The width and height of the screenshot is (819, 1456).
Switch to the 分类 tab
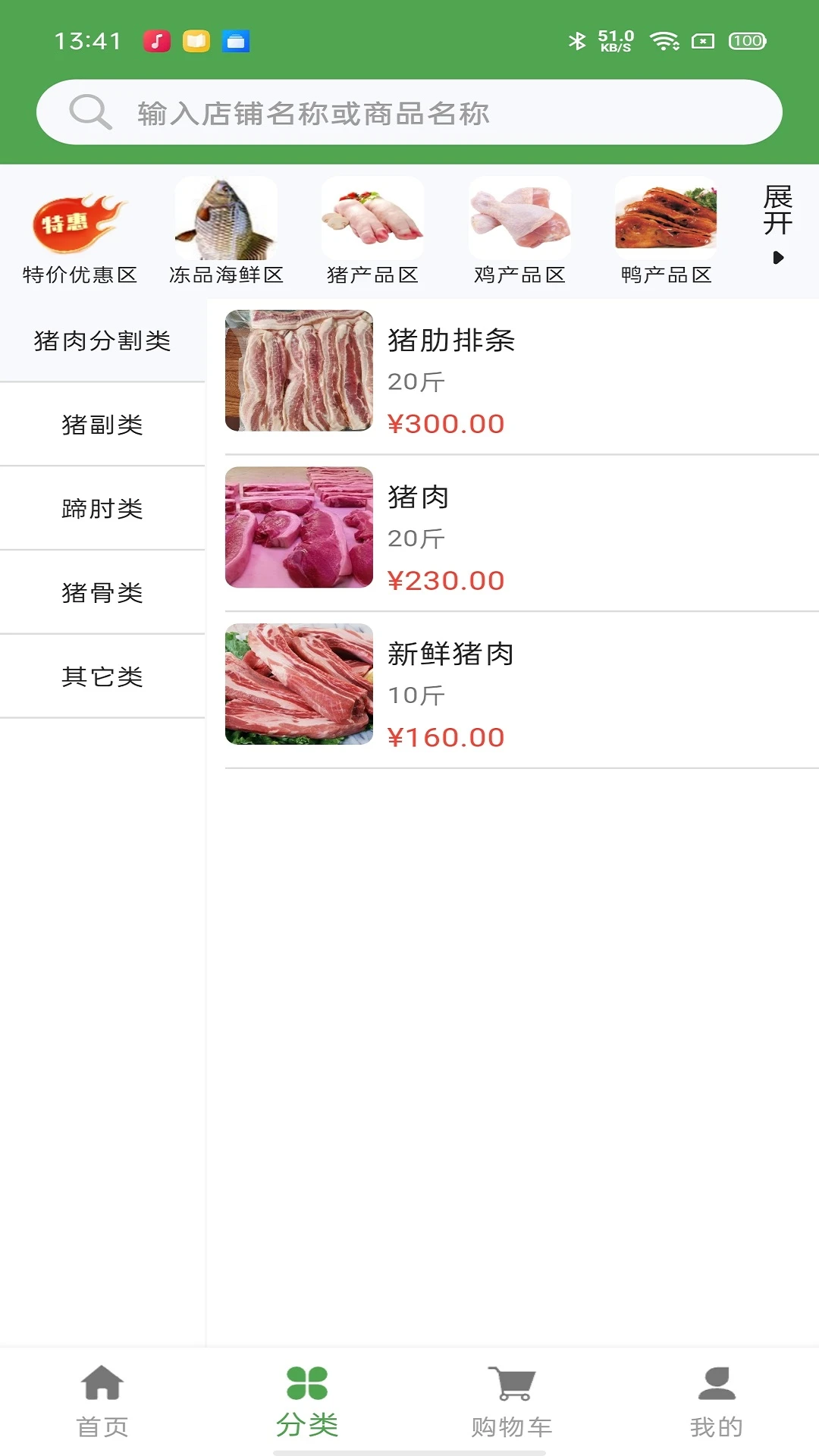(307, 1401)
